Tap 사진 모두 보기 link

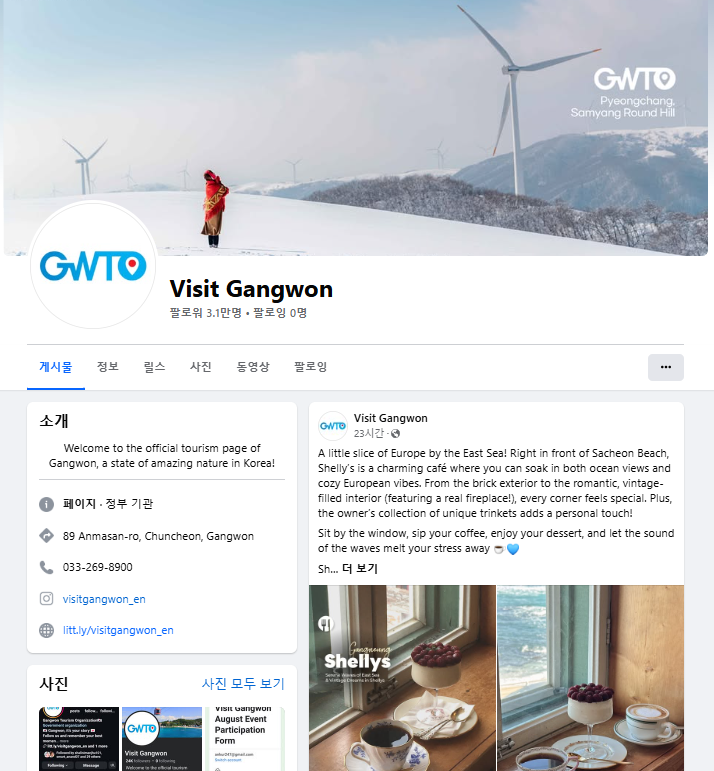point(243,684)
